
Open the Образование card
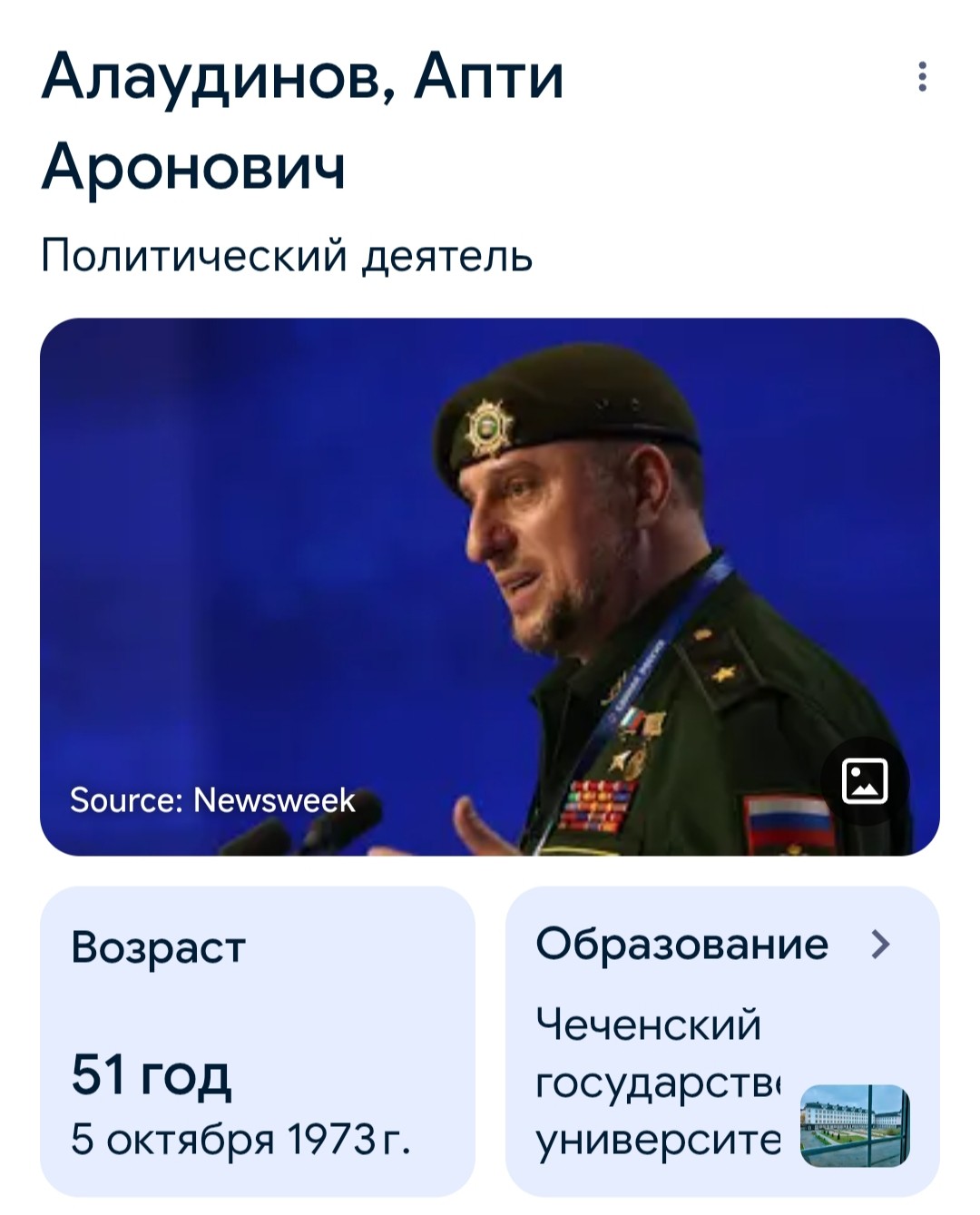(x=721, y=1040)
